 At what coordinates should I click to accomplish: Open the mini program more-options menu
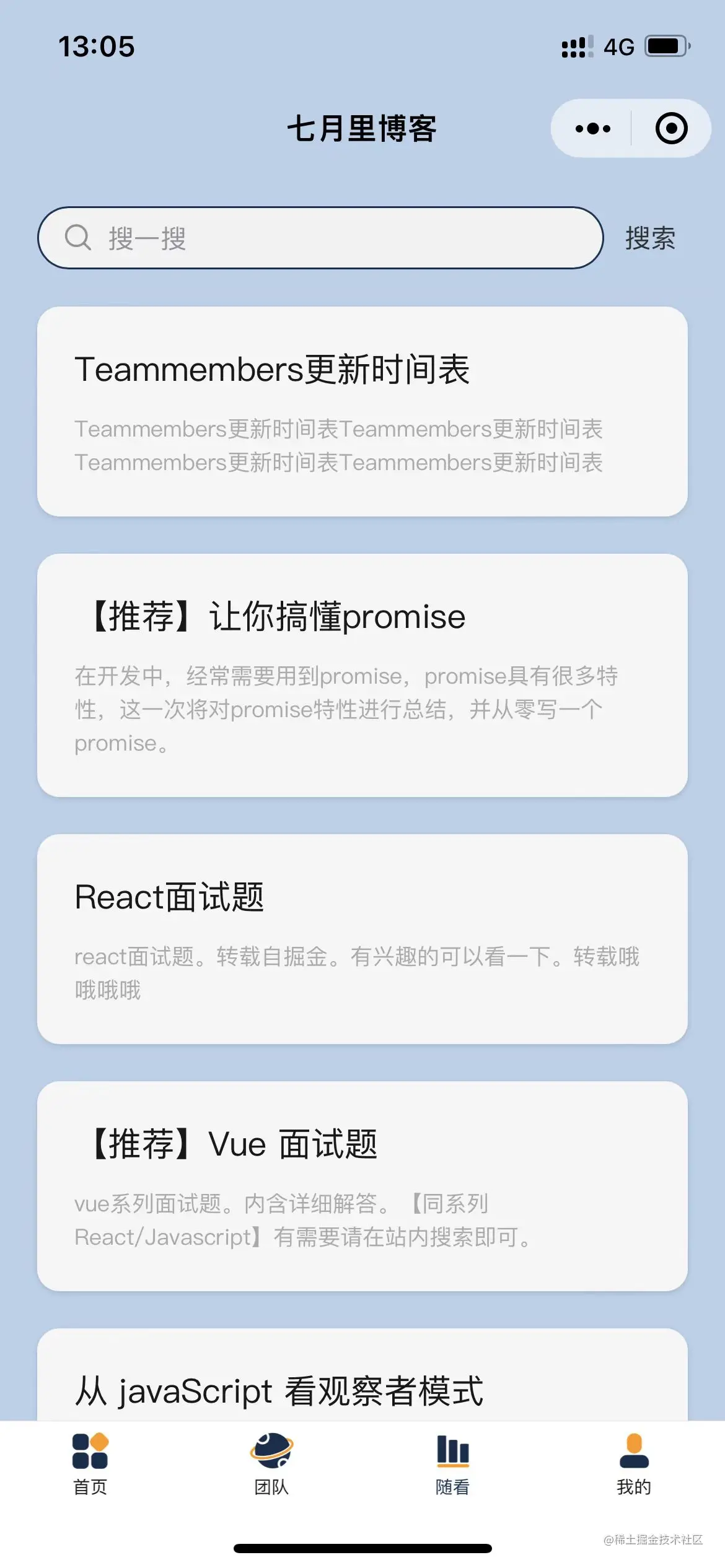(592, 129)
